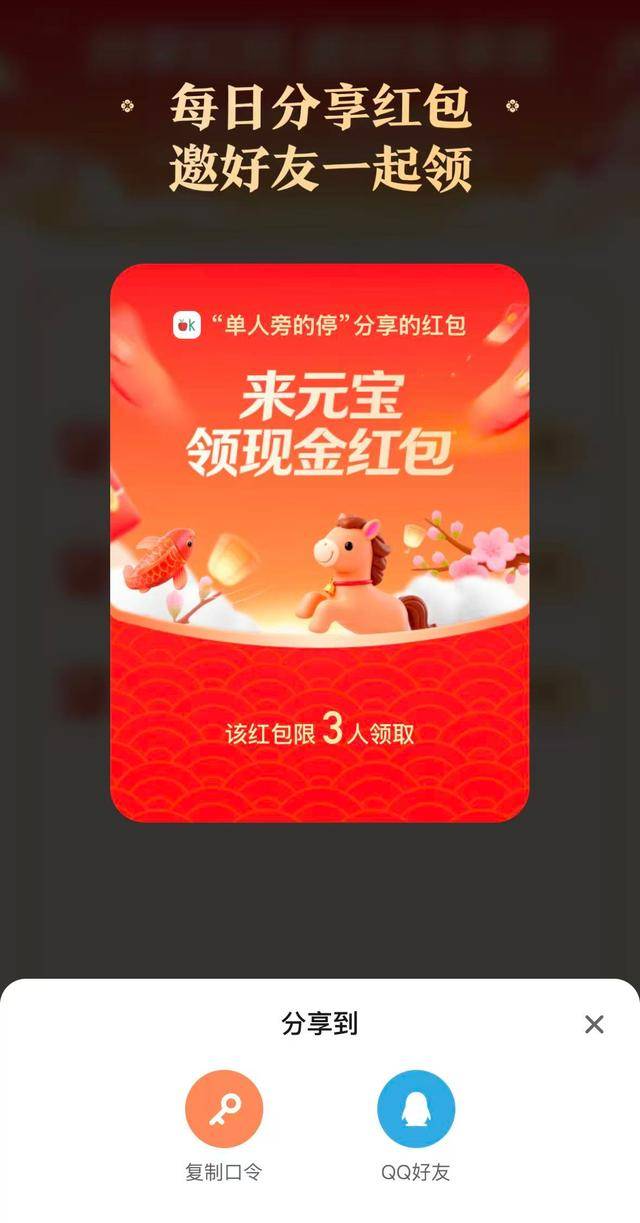Share the red packet to QQ friends

[415, 1109]
